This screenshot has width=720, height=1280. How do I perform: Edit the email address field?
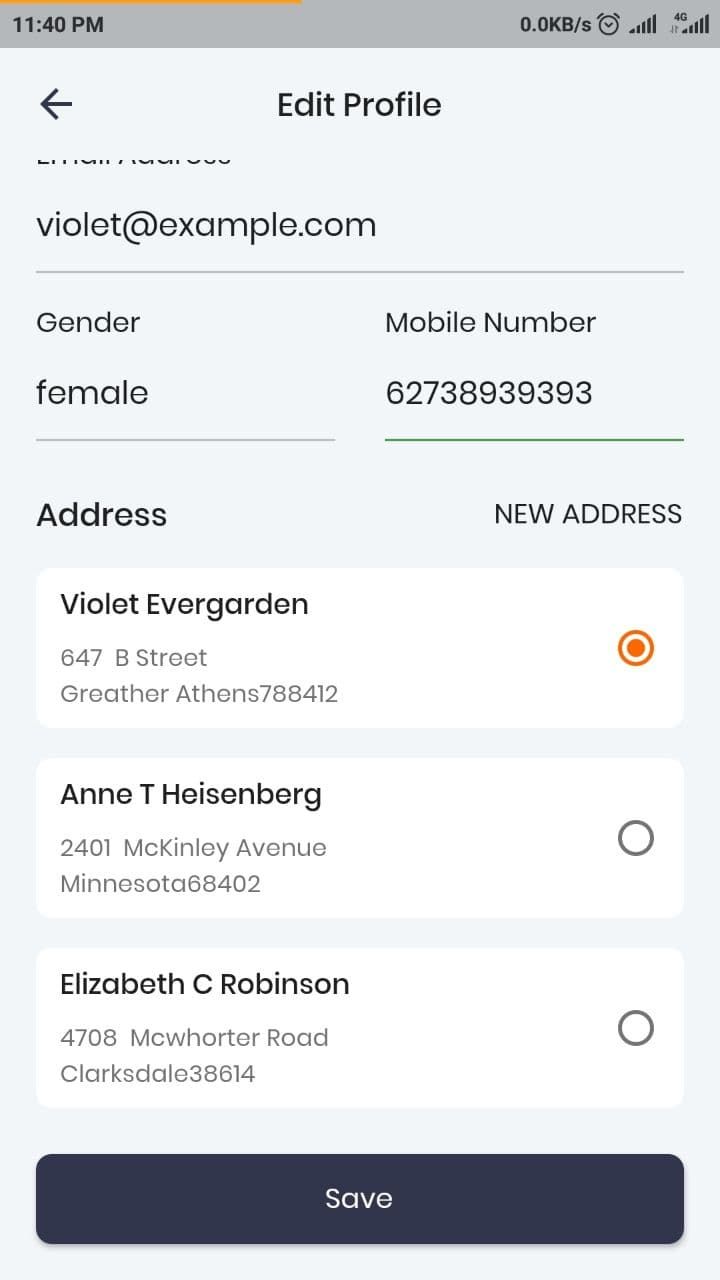coord(358,226)
